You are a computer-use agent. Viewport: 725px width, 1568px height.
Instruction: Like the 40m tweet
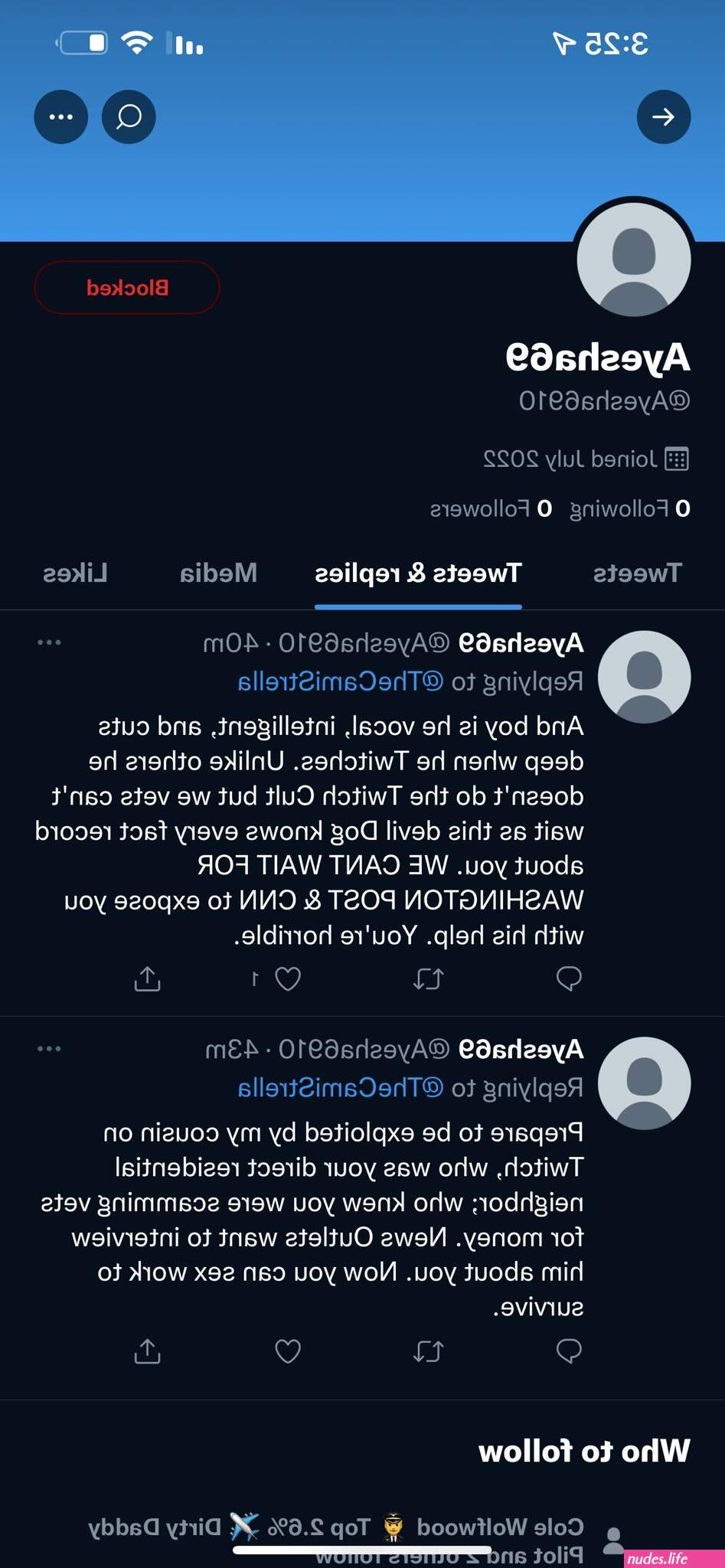tap(288, 978)
